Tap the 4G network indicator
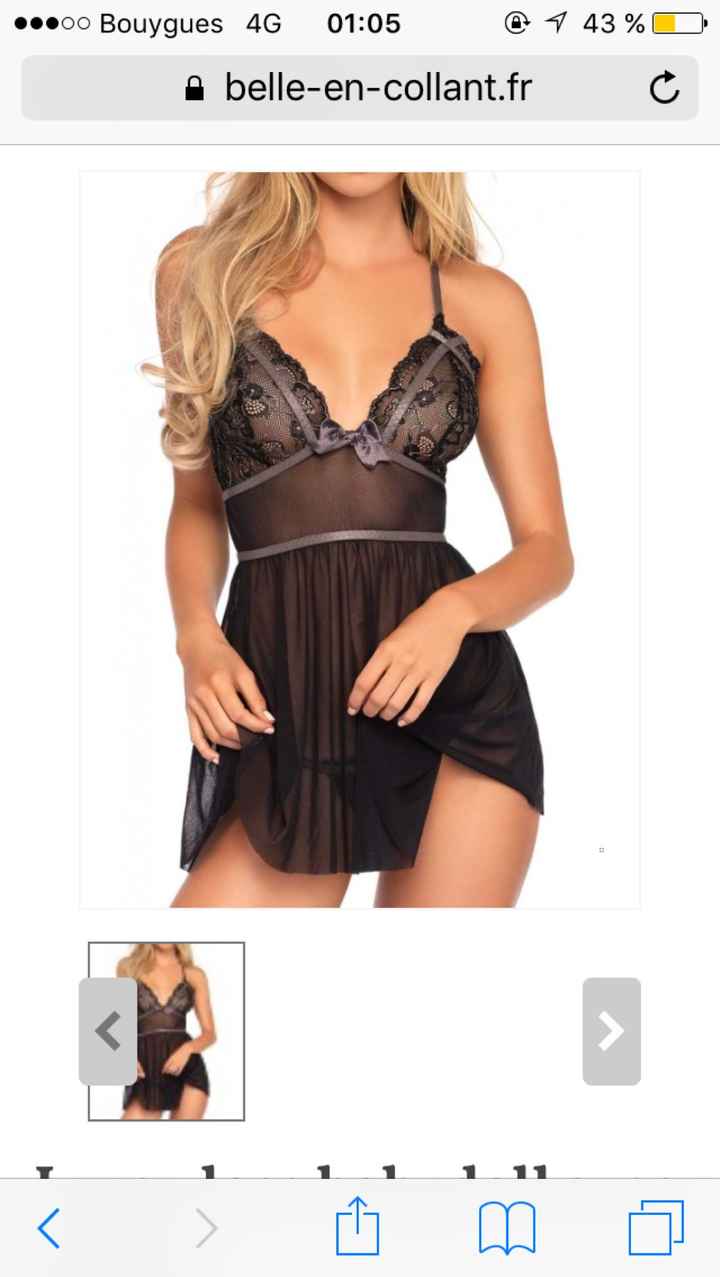This screenshot has height=1277, width=720. coord(262,23)
